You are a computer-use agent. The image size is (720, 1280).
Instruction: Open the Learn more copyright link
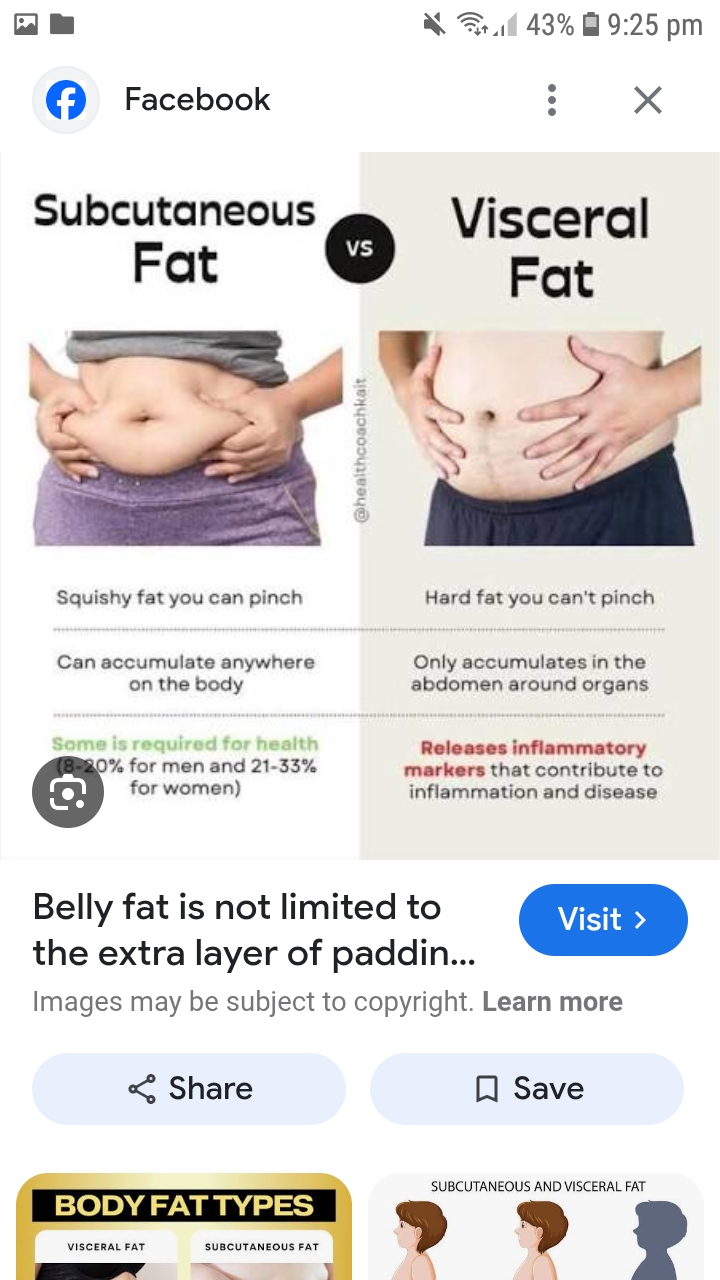point(552,1002)
